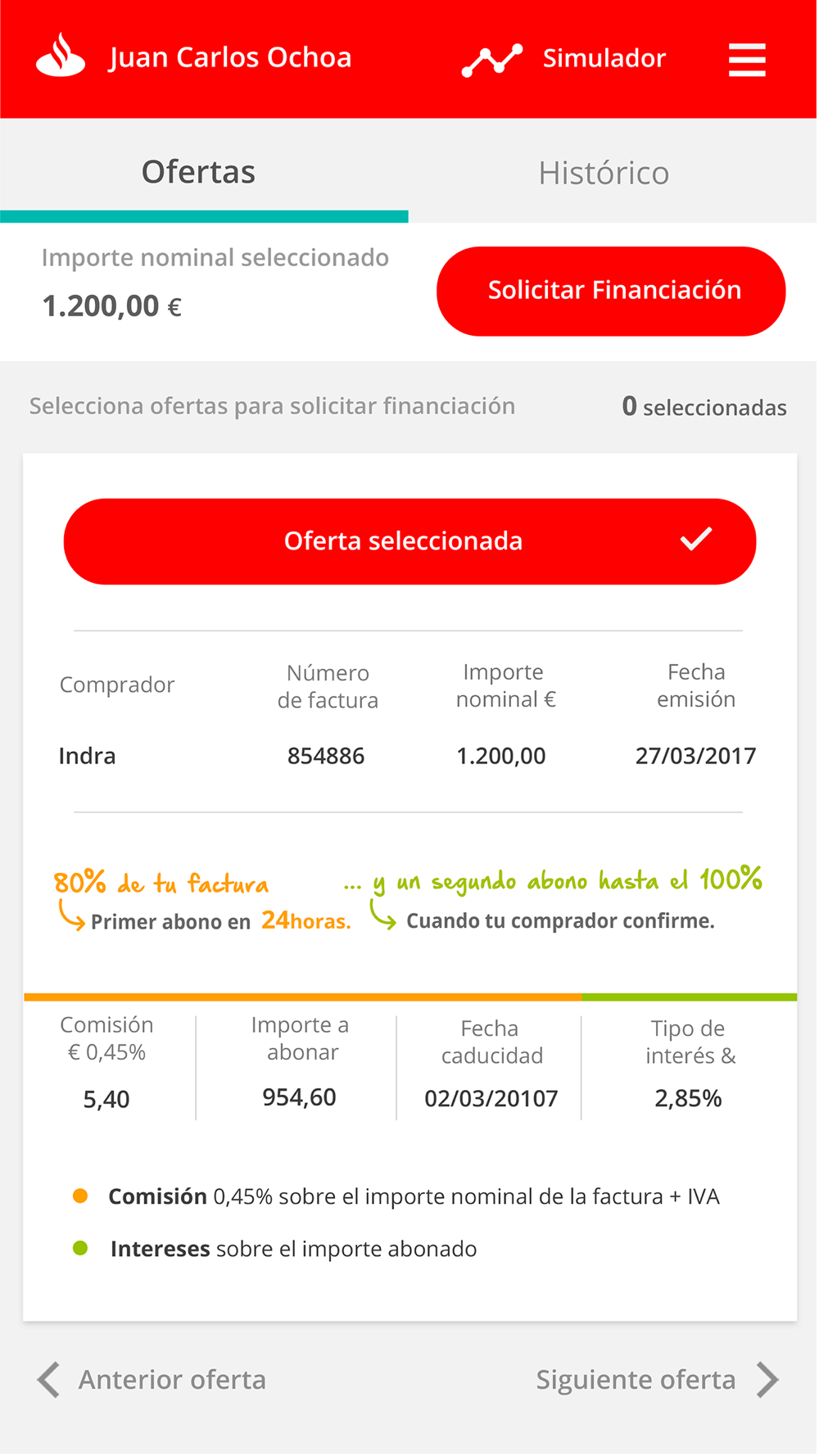This screenshot has height=1456, width=819.
Task: Toggle the Oferta seleccionada button
Action: [409, 541]
